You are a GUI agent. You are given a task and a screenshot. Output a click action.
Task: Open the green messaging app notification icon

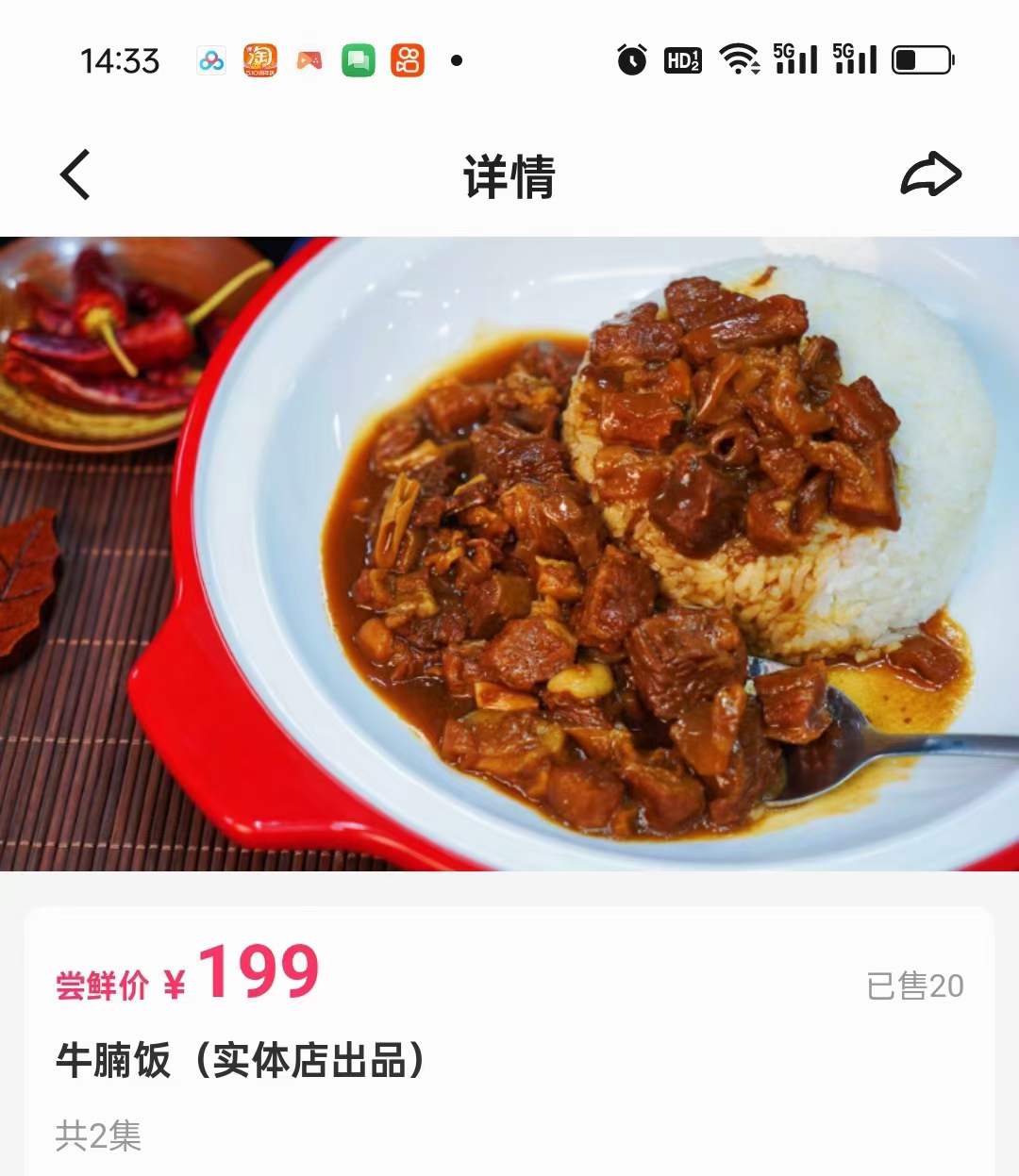(359, 60)
